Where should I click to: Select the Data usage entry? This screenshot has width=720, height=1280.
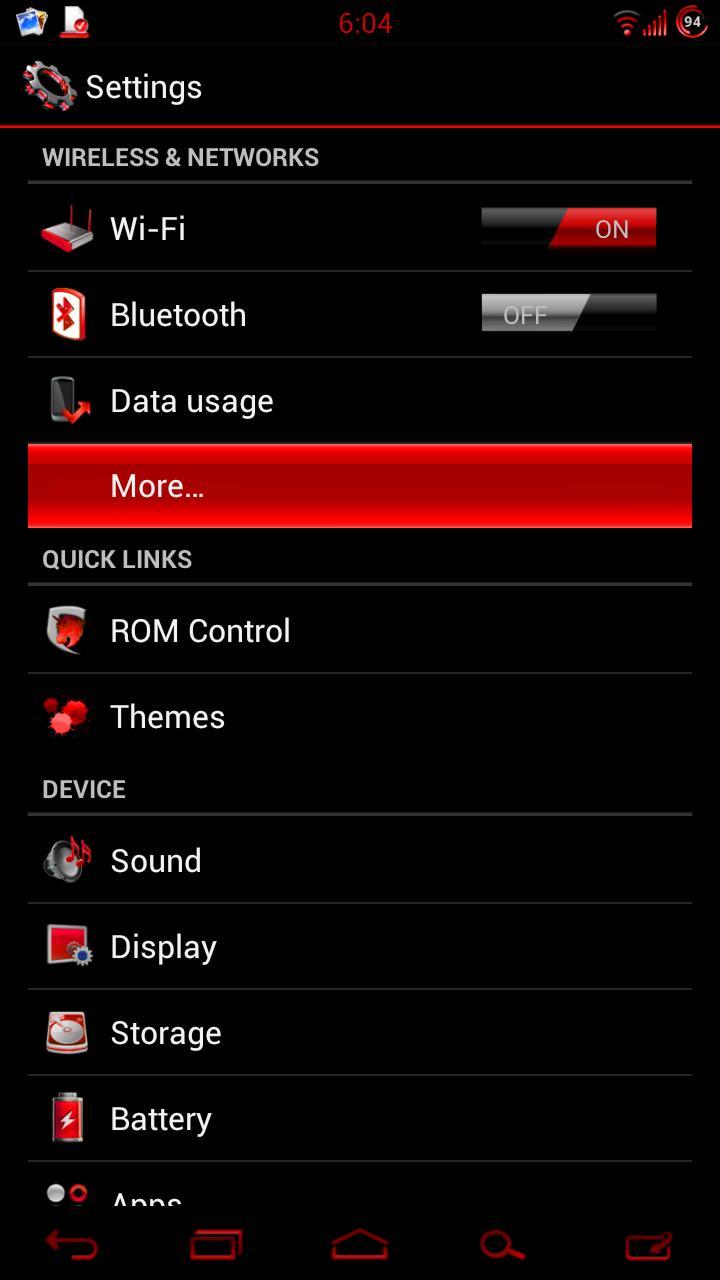(x=300, y=400)
